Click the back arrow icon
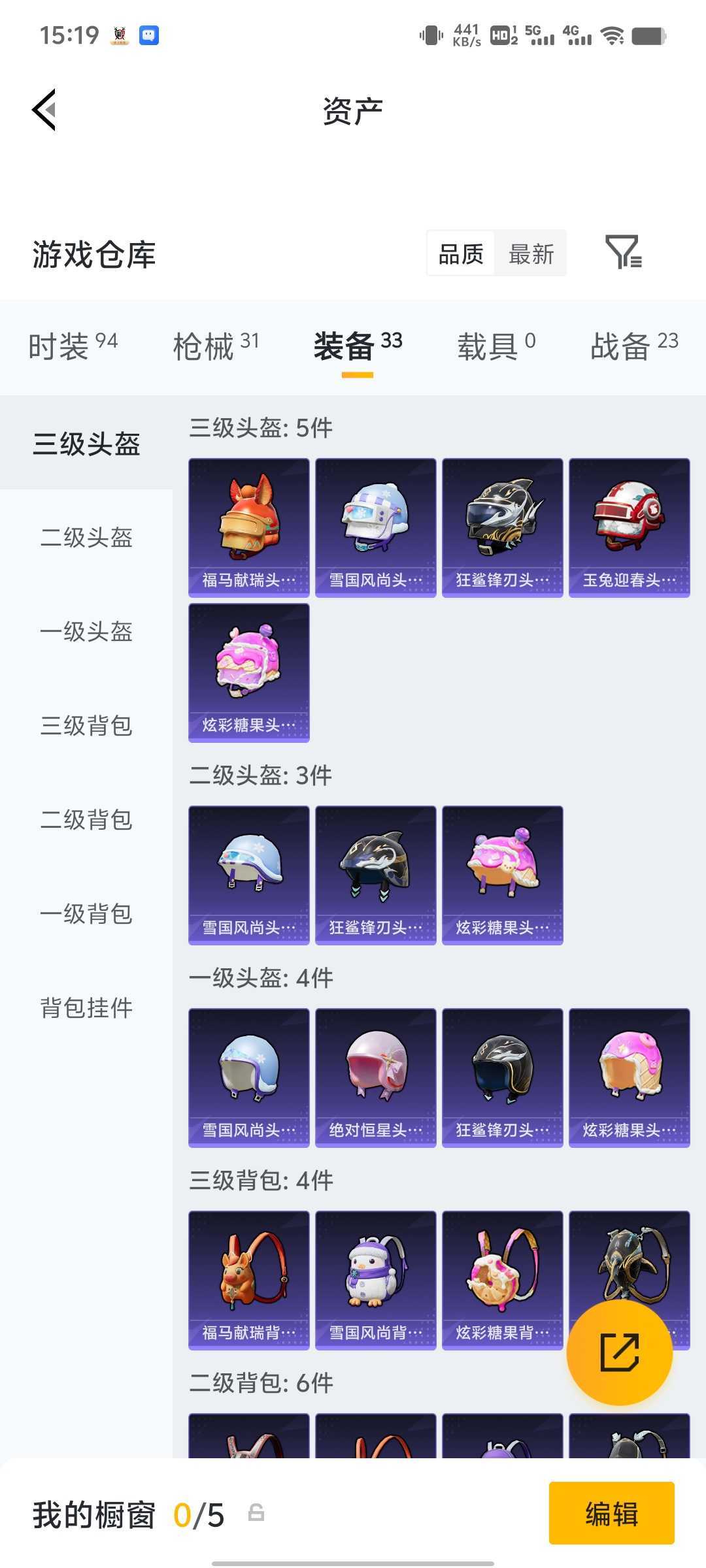Viewport: 706px width, 1568px height. 44,108
